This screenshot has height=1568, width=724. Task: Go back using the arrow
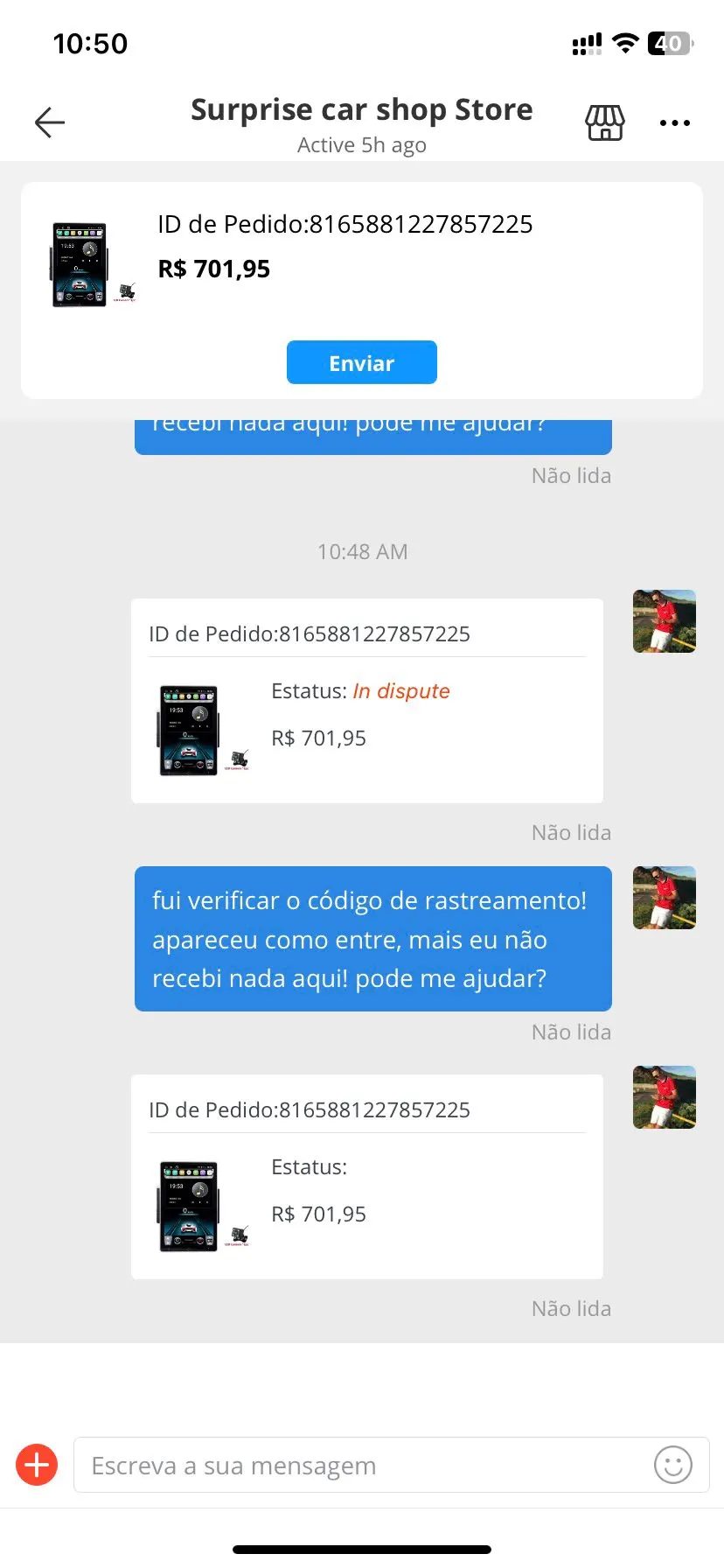click(50, 122)
